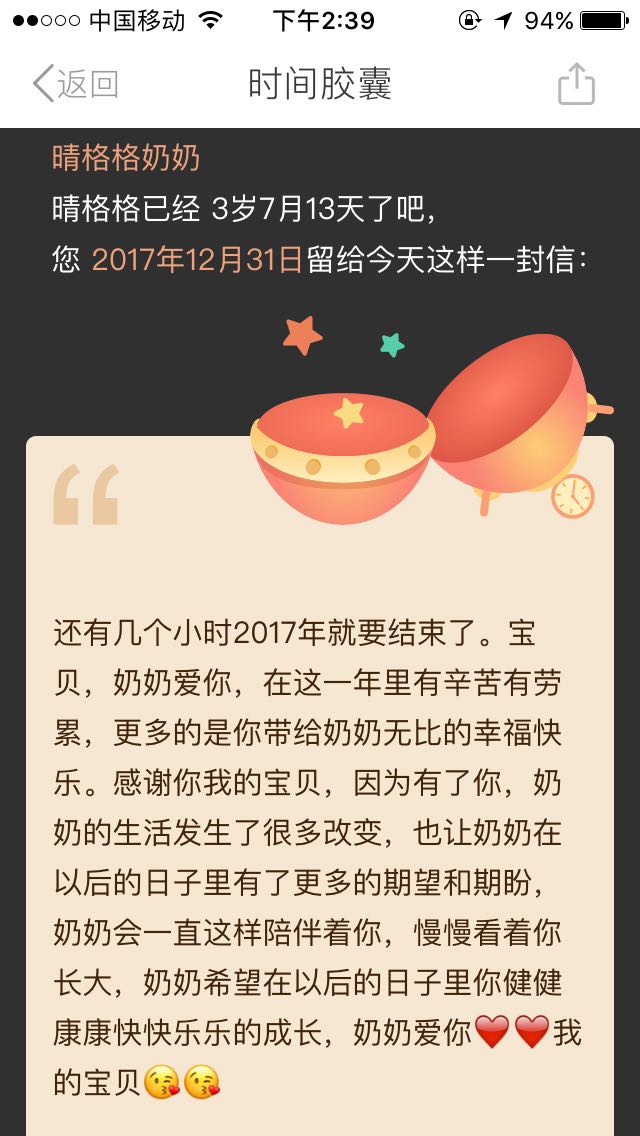
Task: Share this time capsule letter
Action: (x=576, y=84)
